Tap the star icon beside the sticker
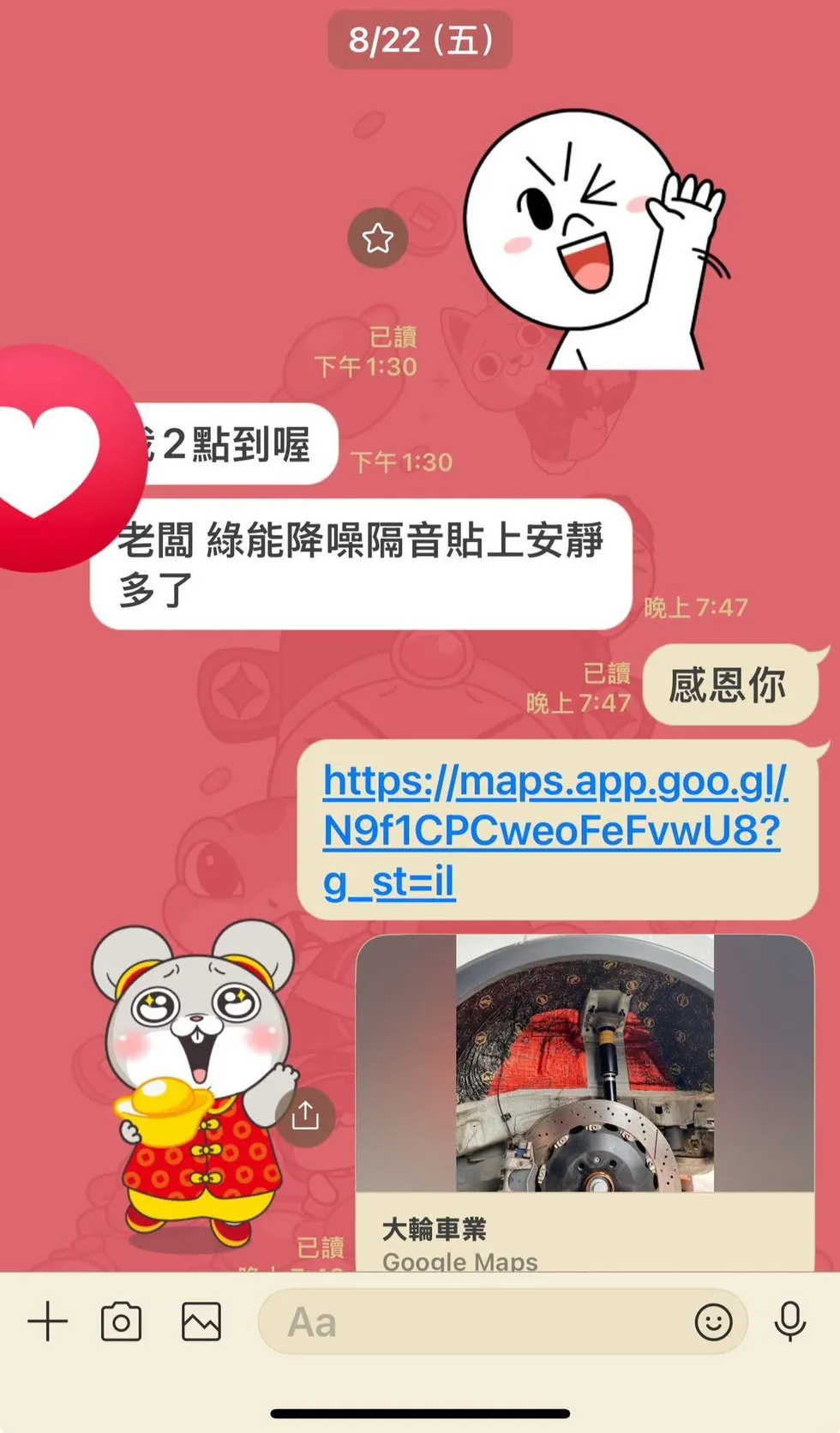840x1433 pixels. point(378,238)
